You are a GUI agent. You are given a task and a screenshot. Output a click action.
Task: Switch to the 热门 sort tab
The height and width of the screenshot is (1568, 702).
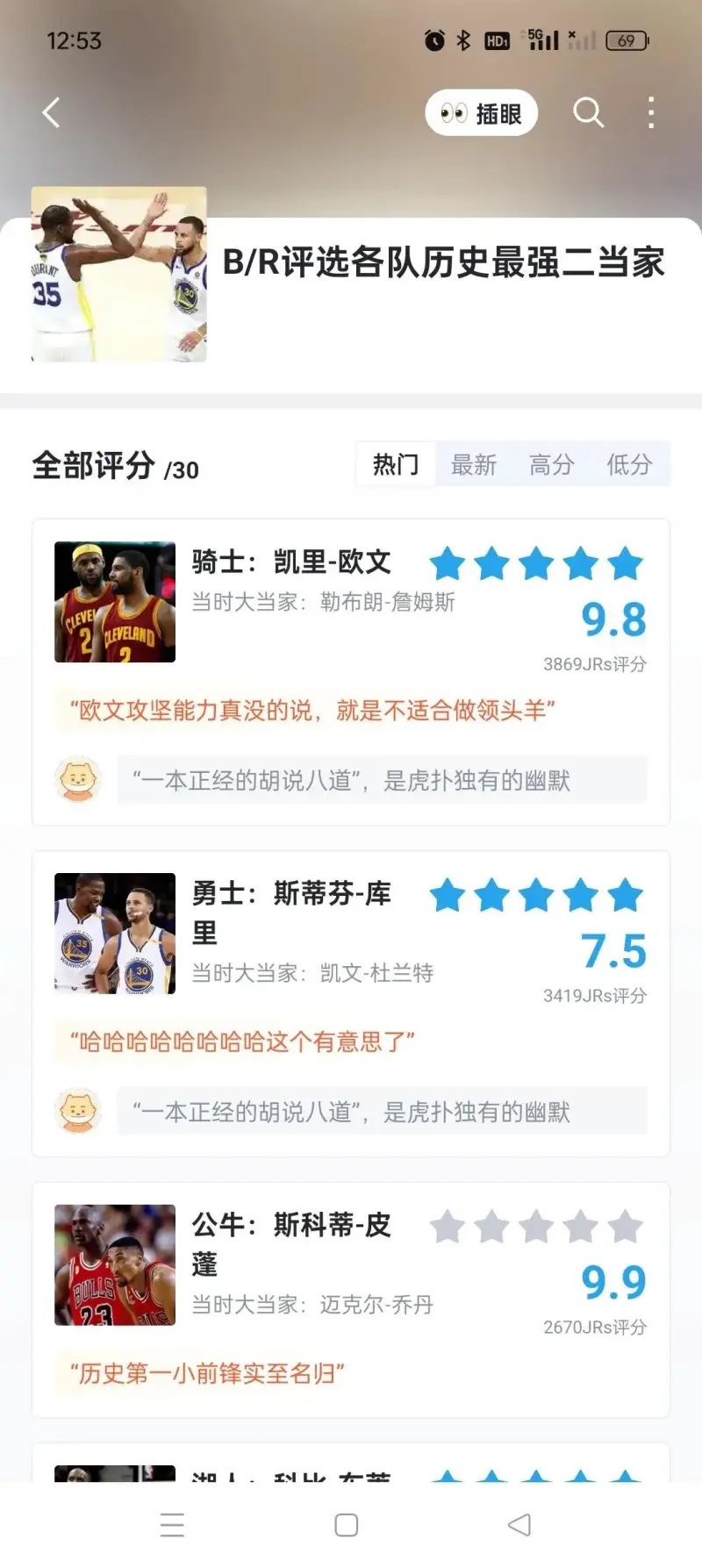[396, 464]
